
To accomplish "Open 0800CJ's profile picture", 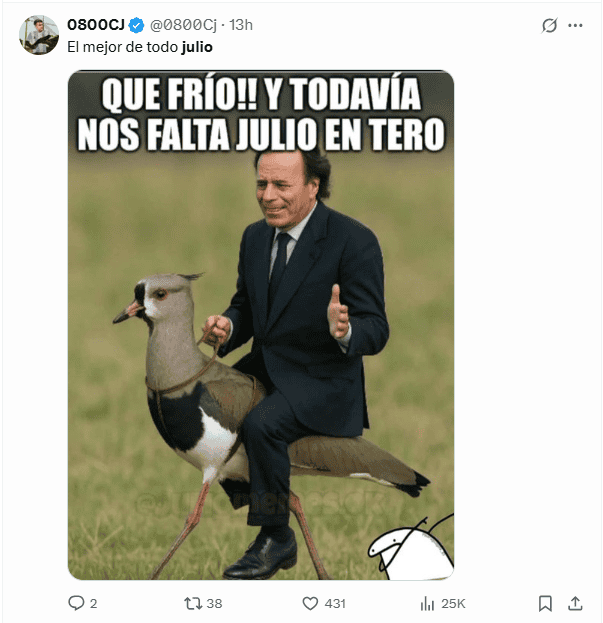I will tap(39, 35).
